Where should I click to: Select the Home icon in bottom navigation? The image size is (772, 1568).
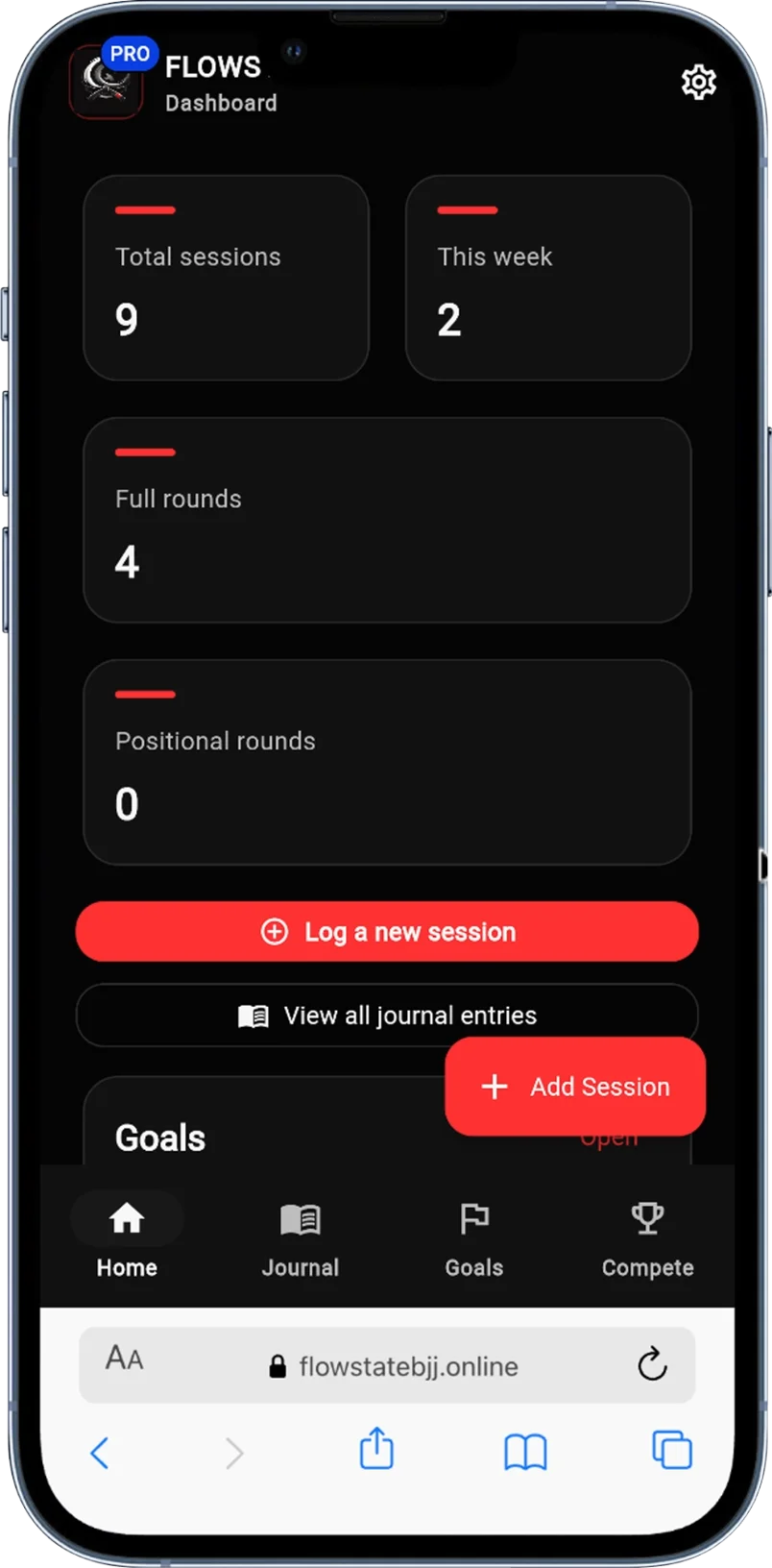tap(126, 1218)
